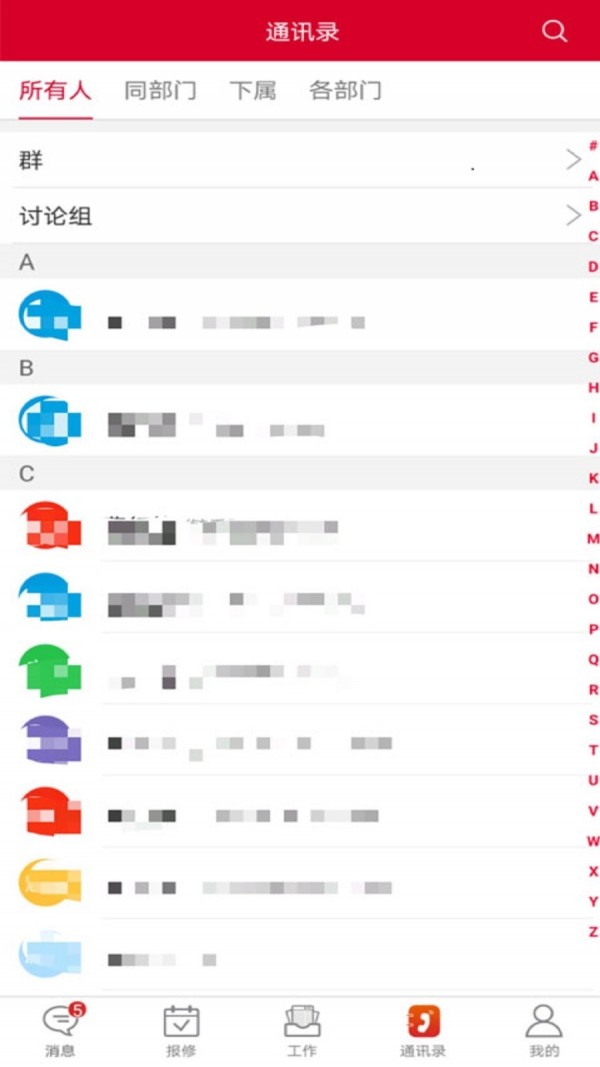This screenshot has width=600, height=1067.
Task: Go to the 报修 tab
Action: click(181, 1031)
